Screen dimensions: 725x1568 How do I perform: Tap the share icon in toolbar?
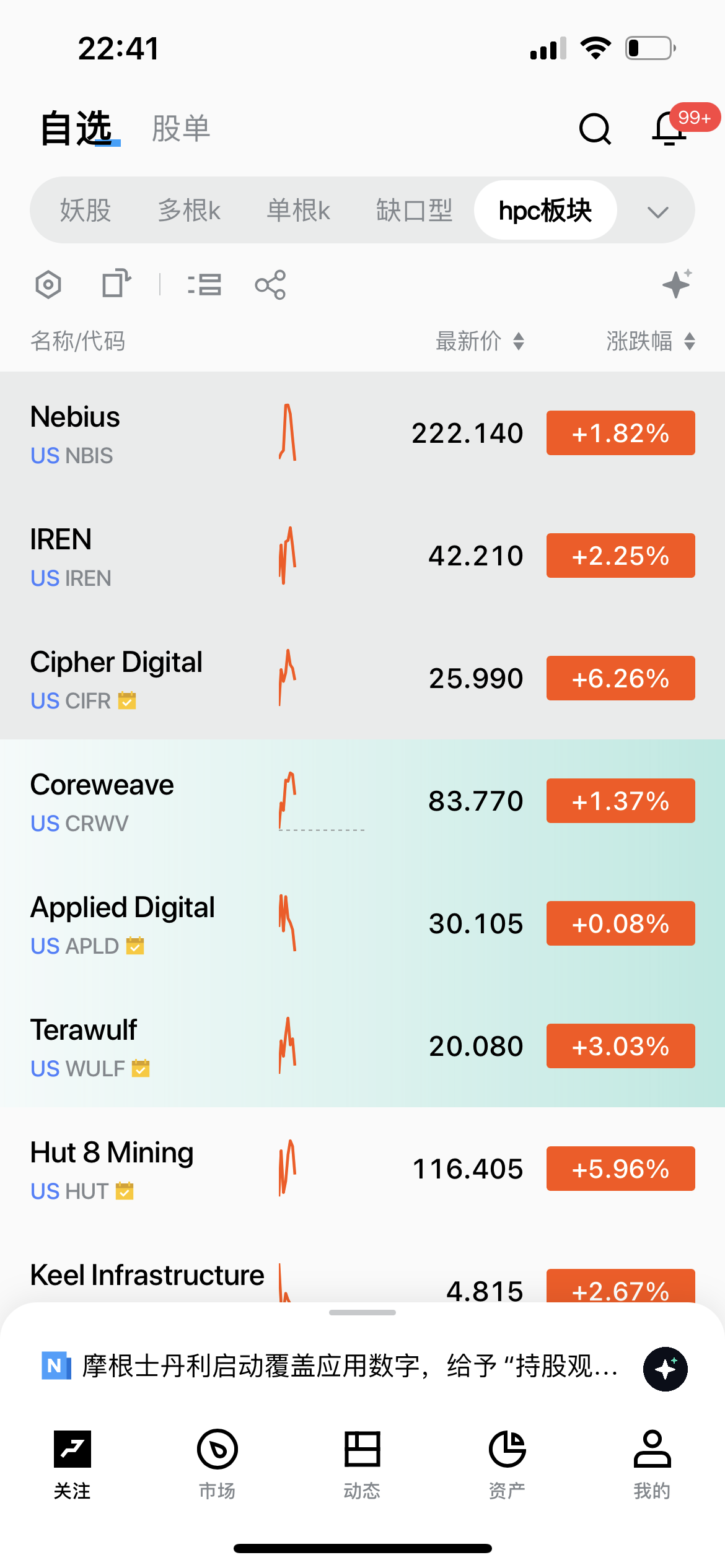(270, 285)
